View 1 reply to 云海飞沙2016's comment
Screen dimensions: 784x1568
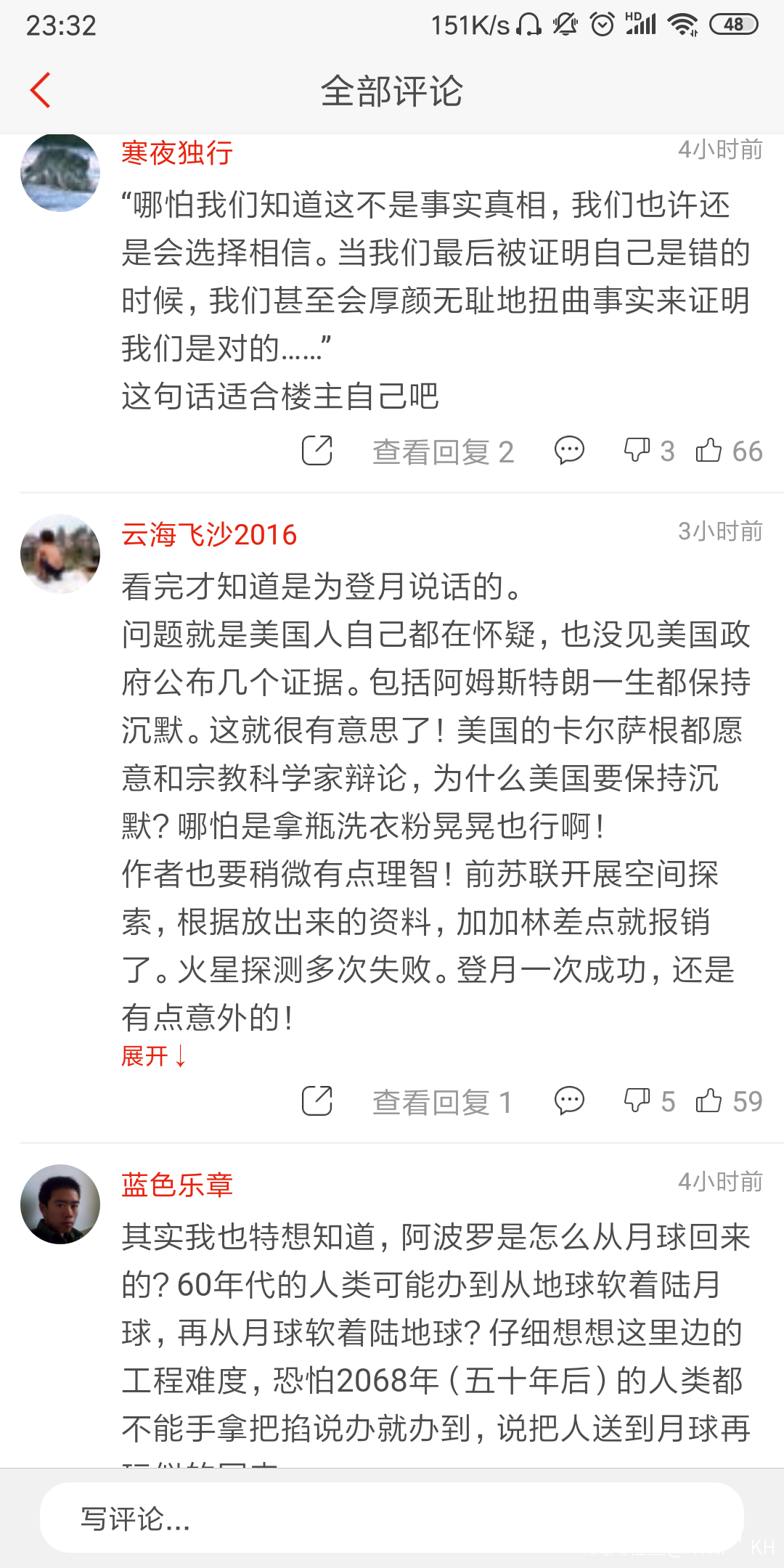pos(443,1102)
